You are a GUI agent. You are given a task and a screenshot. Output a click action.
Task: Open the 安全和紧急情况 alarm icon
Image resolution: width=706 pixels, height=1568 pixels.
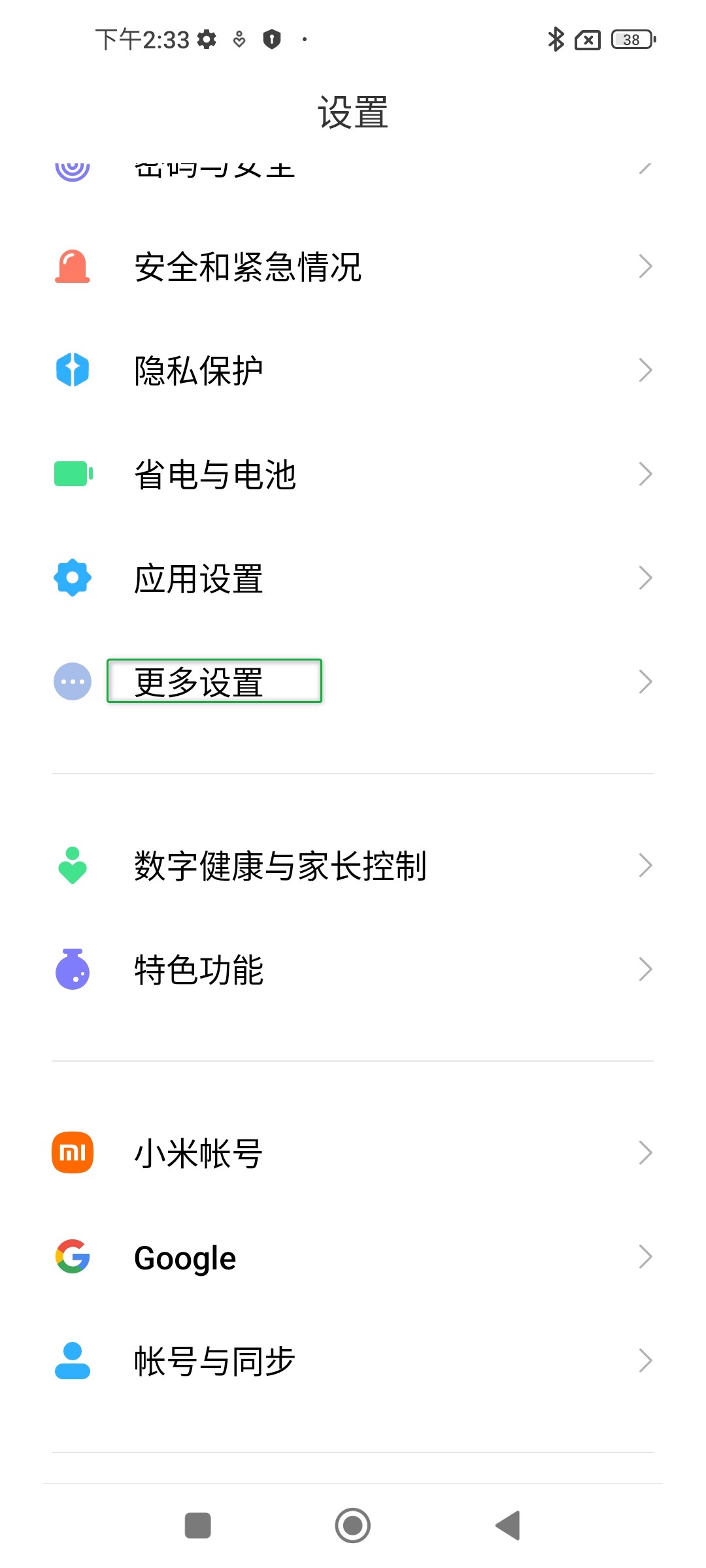[x=72, y=265]
